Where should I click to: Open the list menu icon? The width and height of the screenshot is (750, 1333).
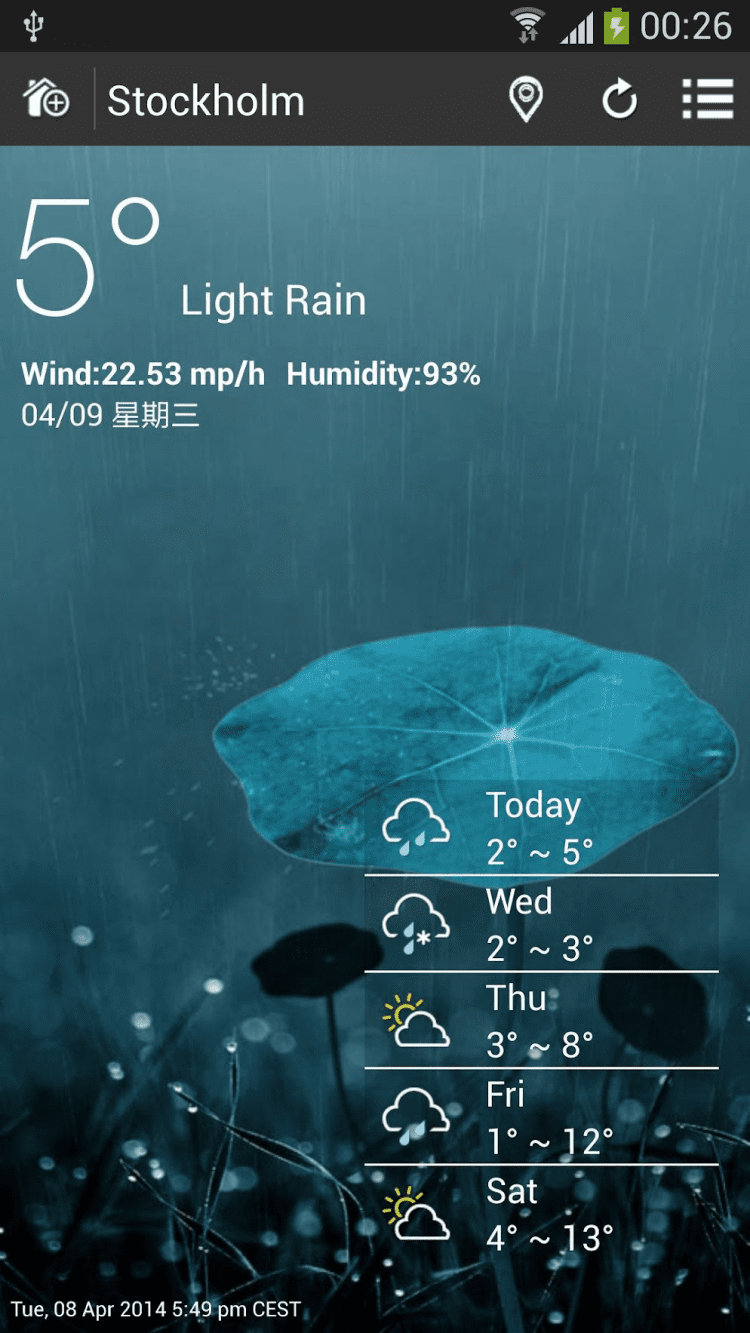coord(707,100)
